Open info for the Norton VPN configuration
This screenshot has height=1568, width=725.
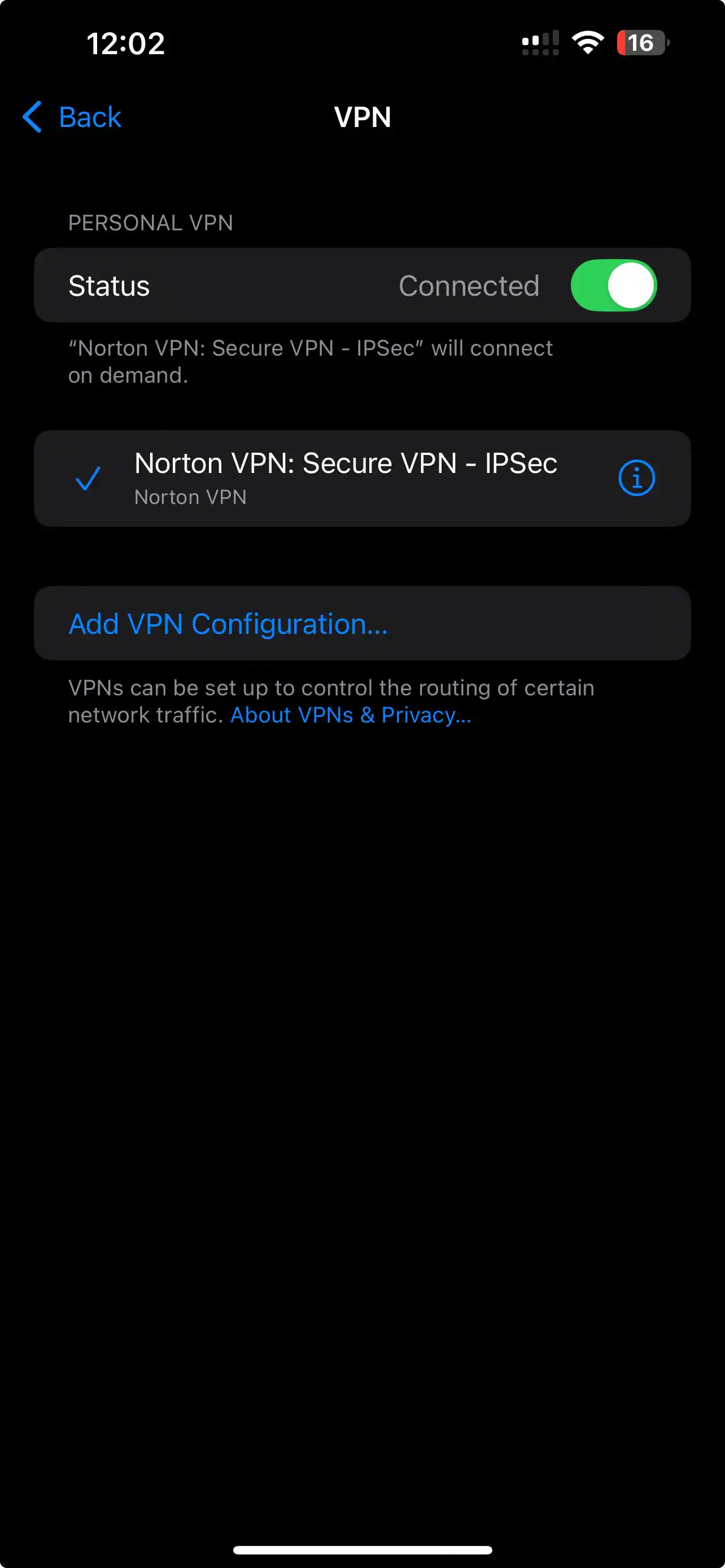[636, 479]
